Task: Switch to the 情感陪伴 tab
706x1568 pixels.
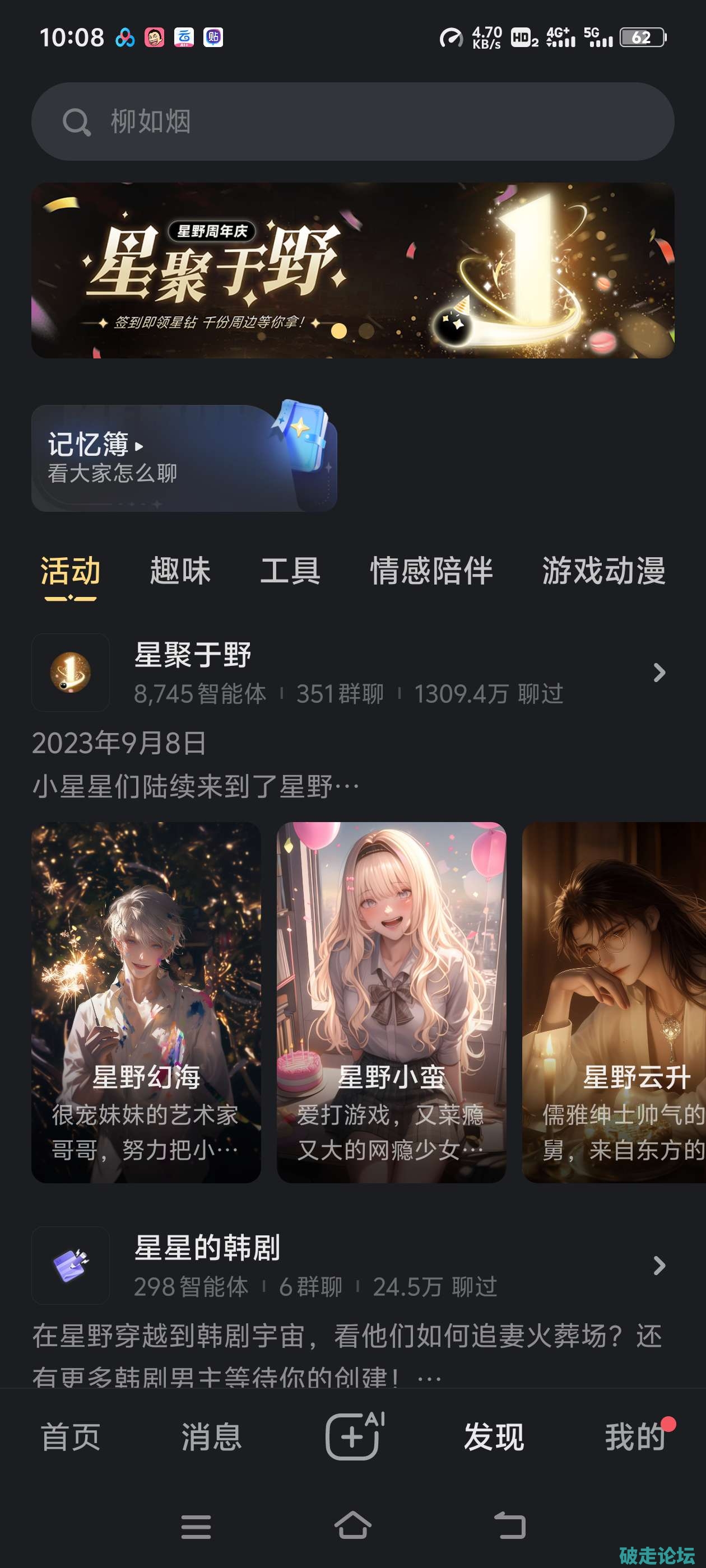Action: tap(431, 571)
